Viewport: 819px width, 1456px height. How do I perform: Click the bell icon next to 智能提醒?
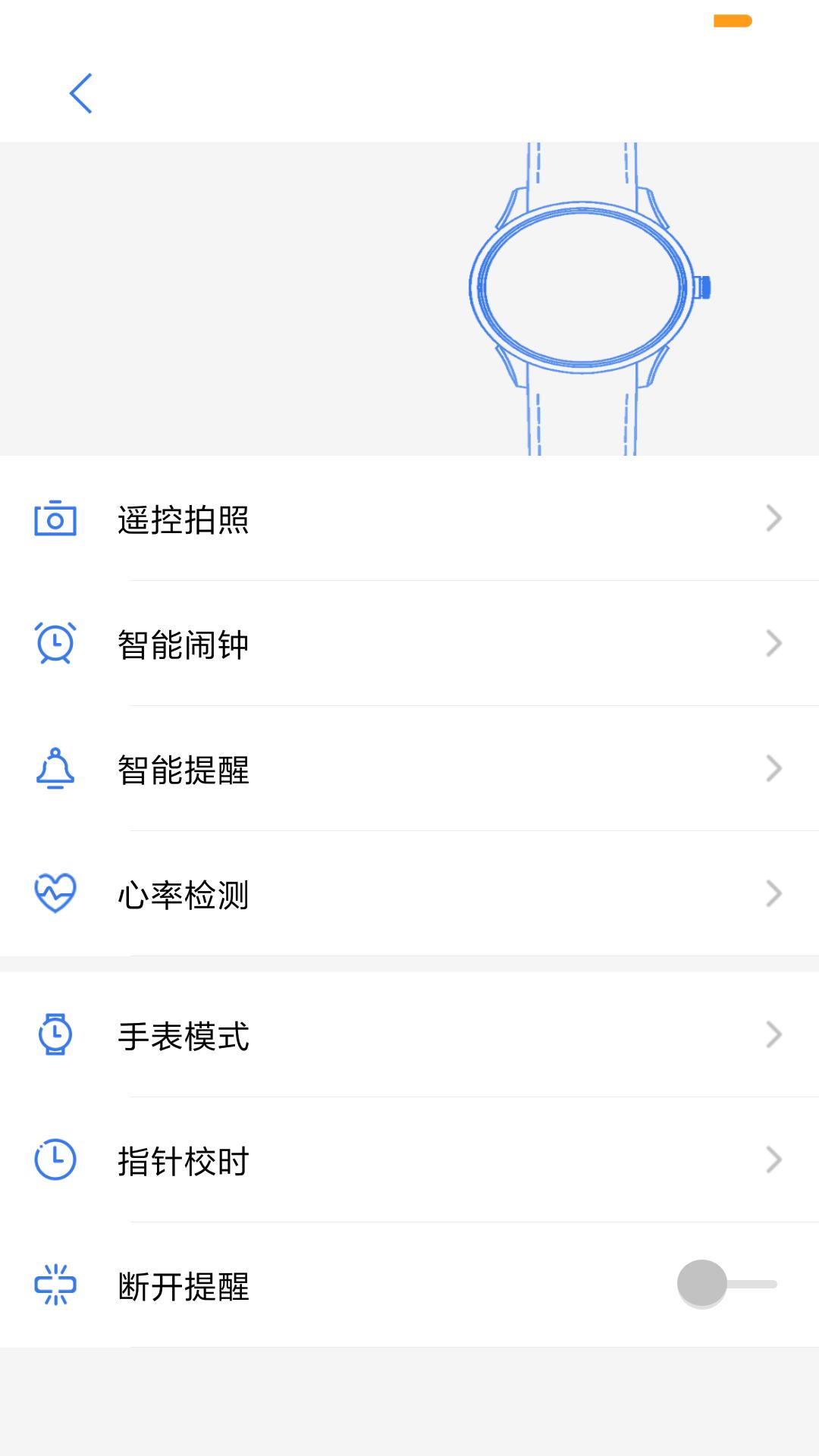tap(55, 770)
